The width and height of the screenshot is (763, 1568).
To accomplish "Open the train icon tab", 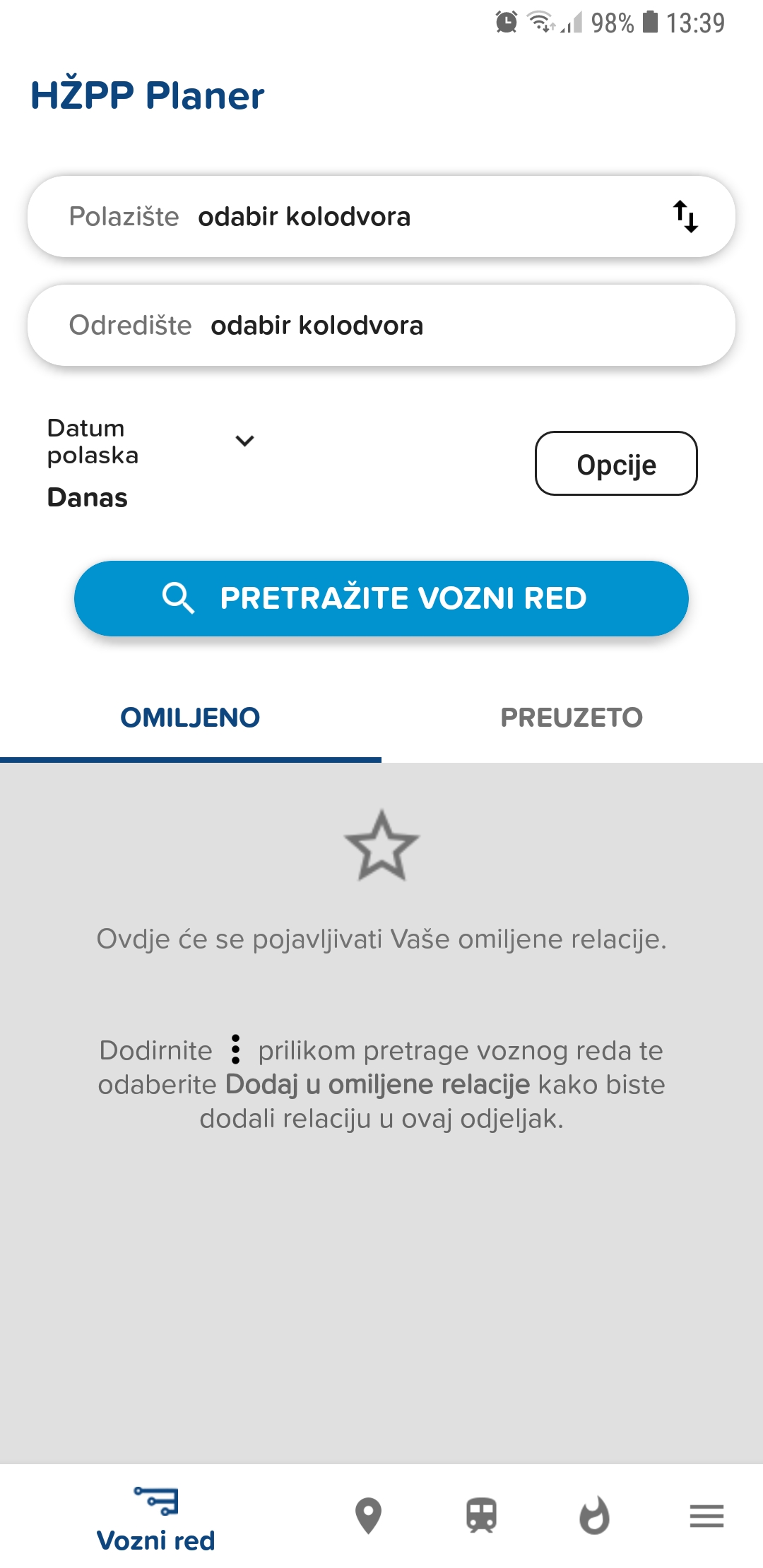I will point(481,1516).
